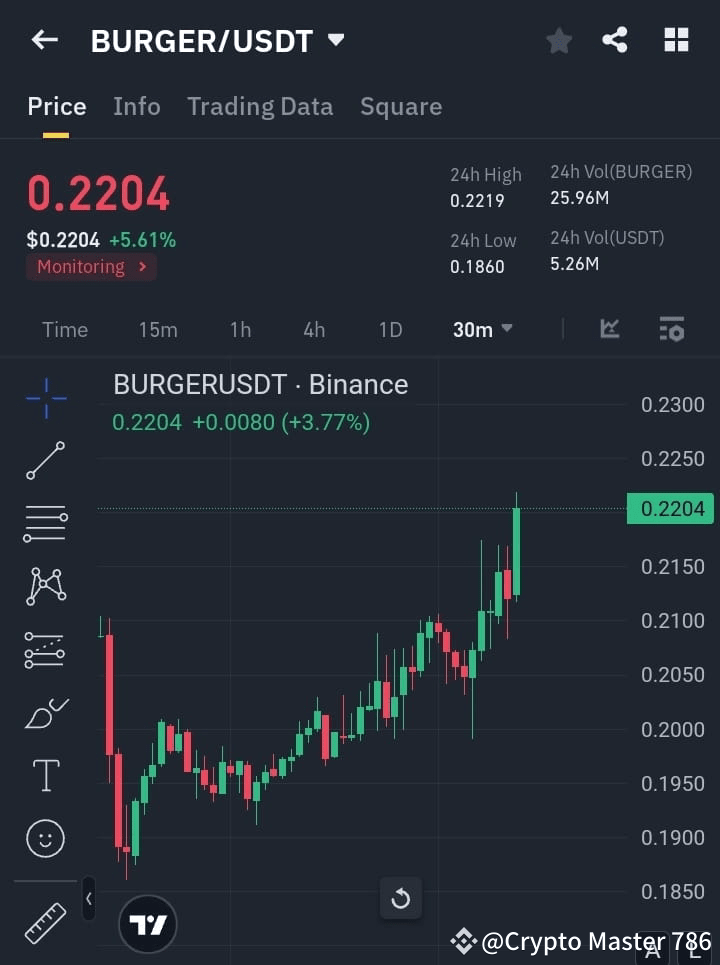Viewport: 720px width, 965px height.
Task: Share the chart
Action: pos(615,40)
